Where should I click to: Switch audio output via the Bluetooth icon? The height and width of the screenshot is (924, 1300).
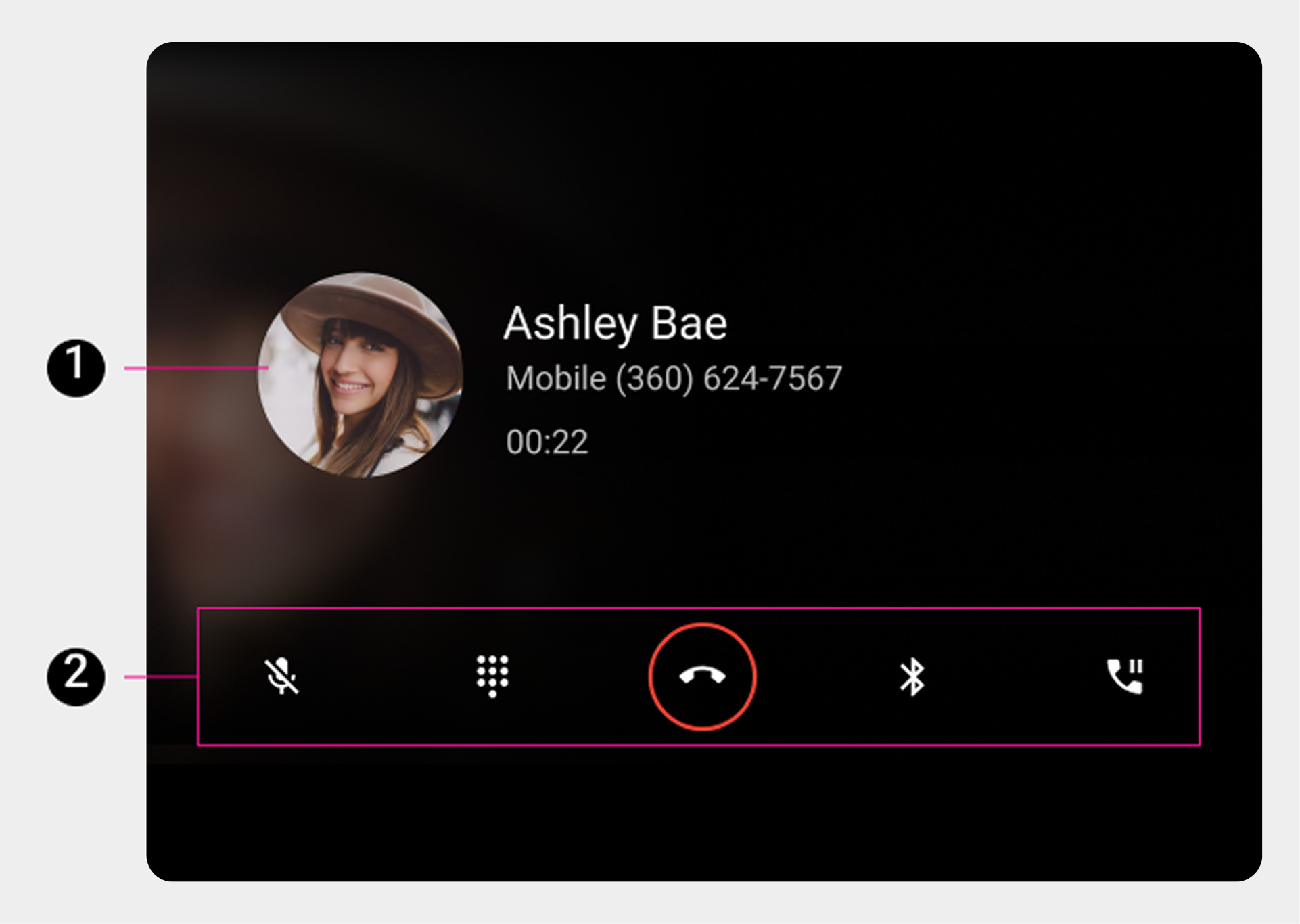[912, 676]
